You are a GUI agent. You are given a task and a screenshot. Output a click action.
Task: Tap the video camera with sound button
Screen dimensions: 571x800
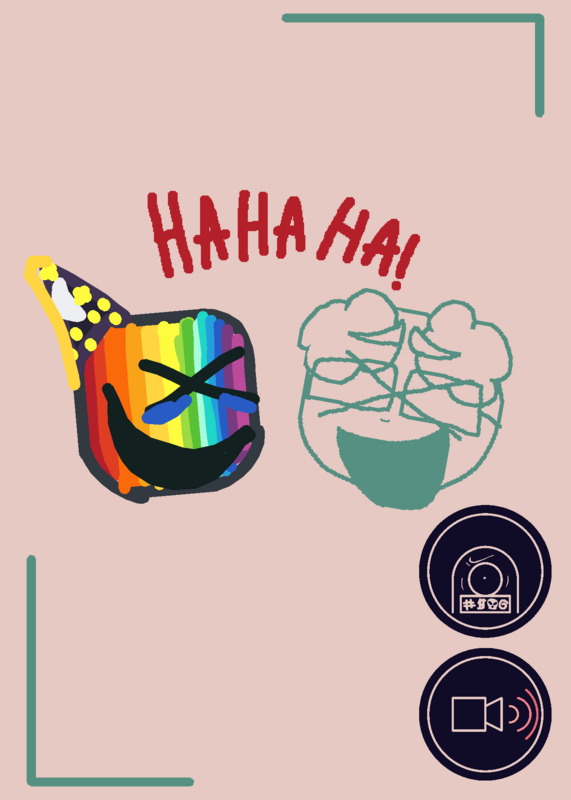pyautogui.click(x=485, y=714)
